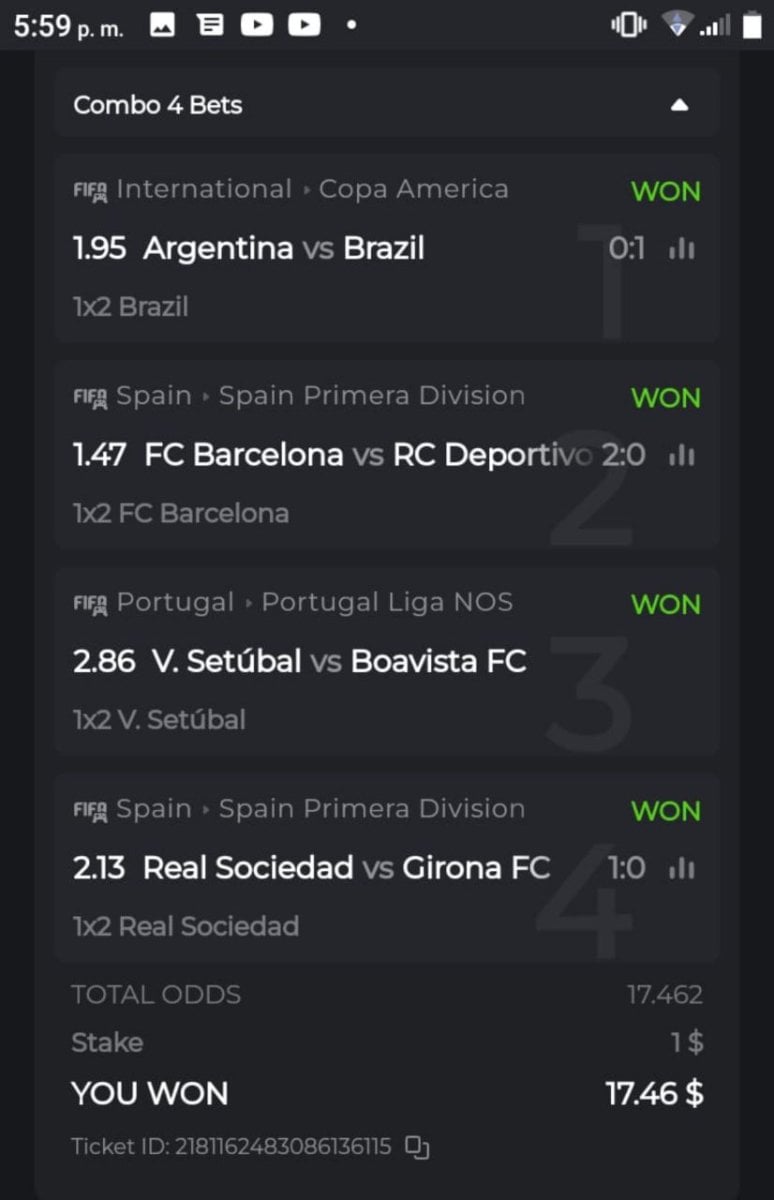This screenshot has width=774, height=1200.
Task: Open stats for Argentina vs Brazil
Action: click(x=682, y=249)
